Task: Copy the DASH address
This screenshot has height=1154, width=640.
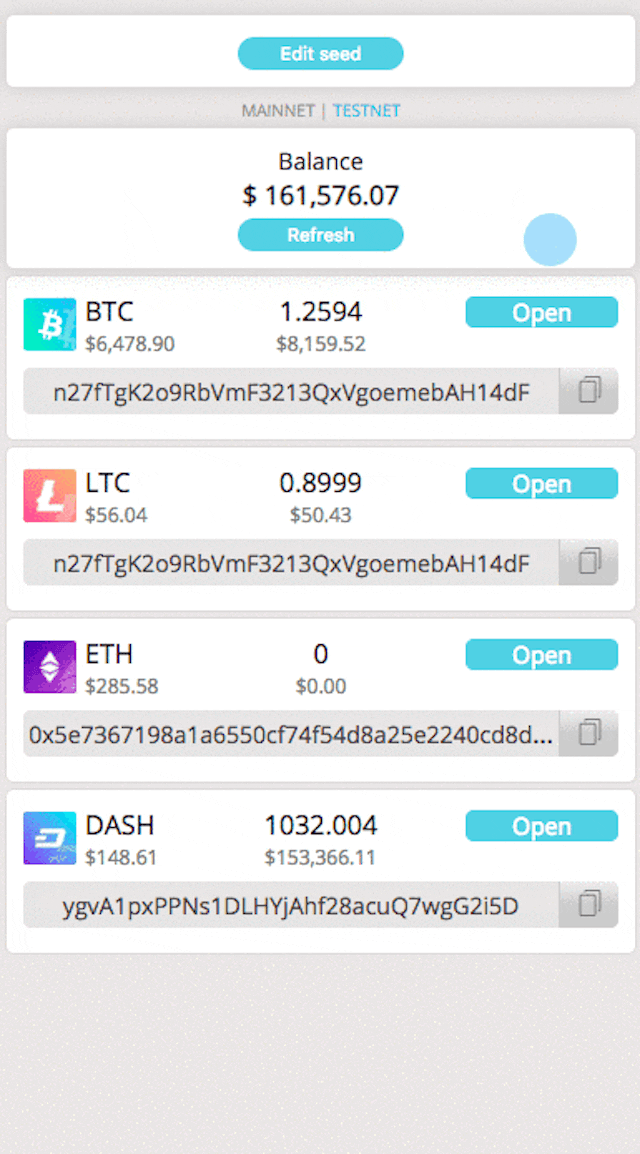Action: point(589,905)
